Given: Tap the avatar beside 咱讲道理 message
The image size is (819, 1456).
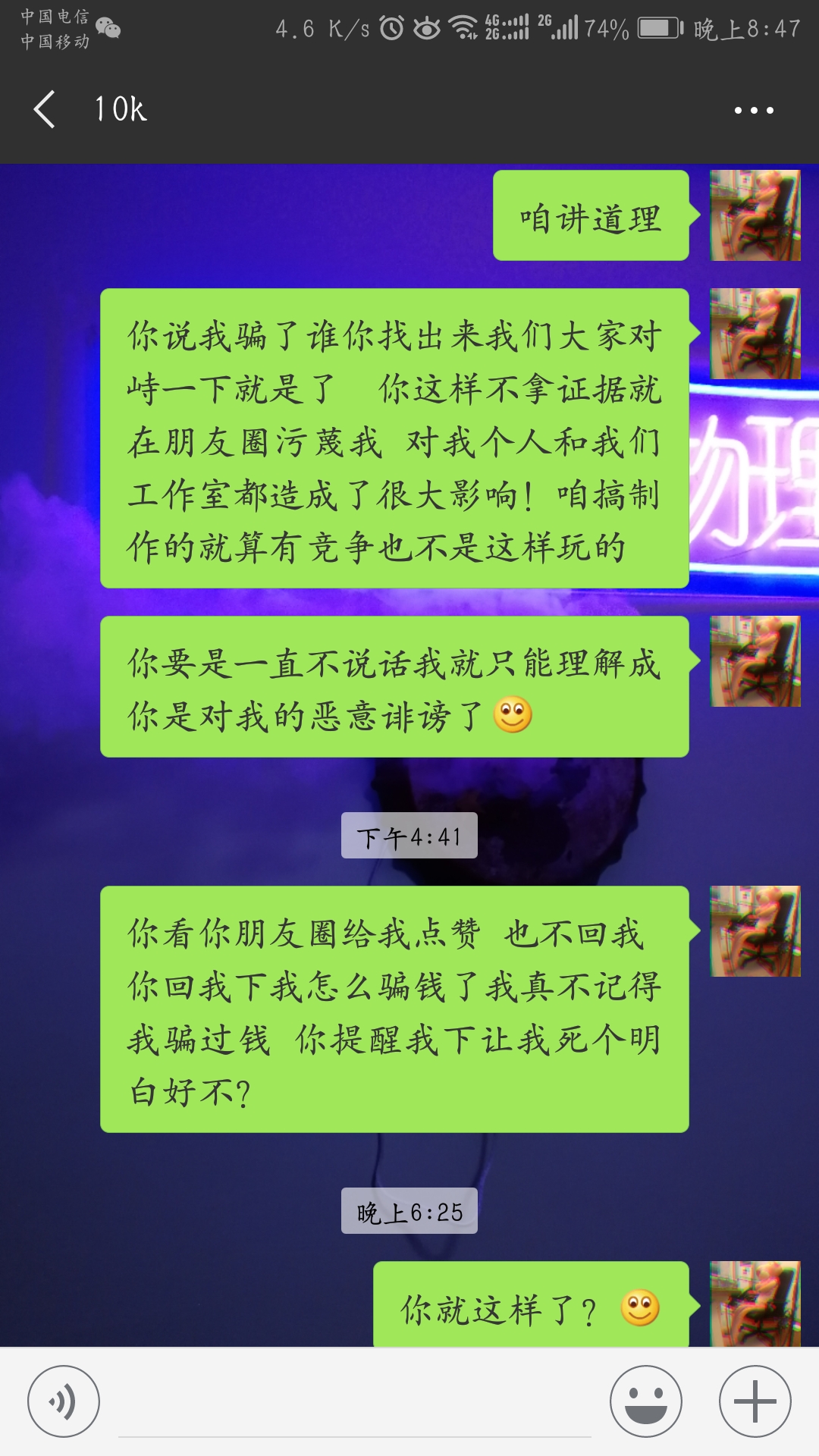Looking at the screenshot, I should pos(755,215).
